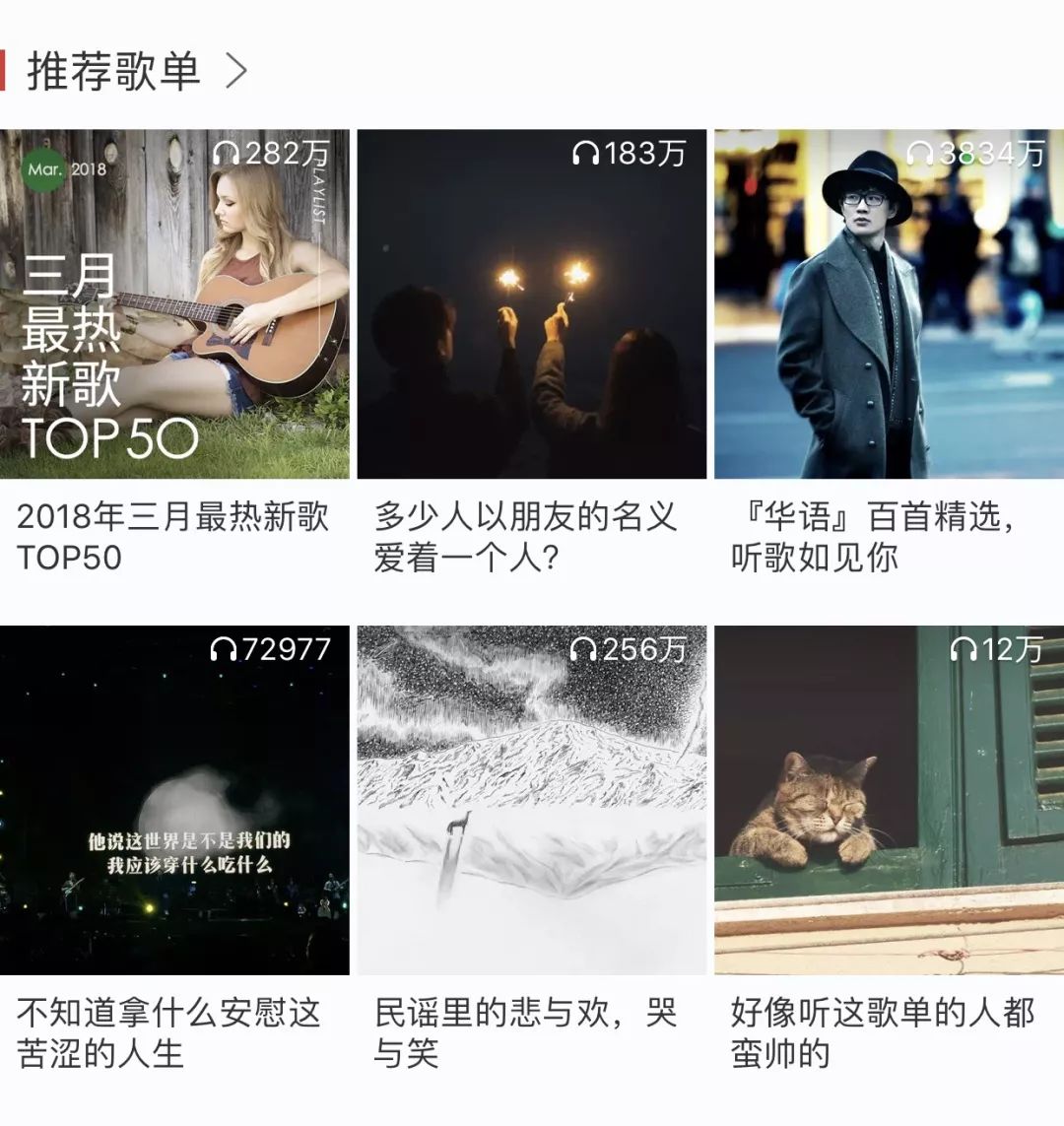Image resolution: width=1064 pixels, height=1126 pixels.
Task: Open the 『华语』百首精选 playlist
Action: (x=889, y=304)
